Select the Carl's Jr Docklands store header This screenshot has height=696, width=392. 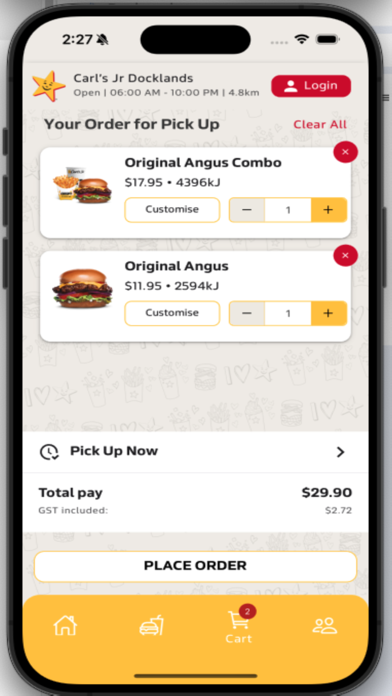pos(147,85)
